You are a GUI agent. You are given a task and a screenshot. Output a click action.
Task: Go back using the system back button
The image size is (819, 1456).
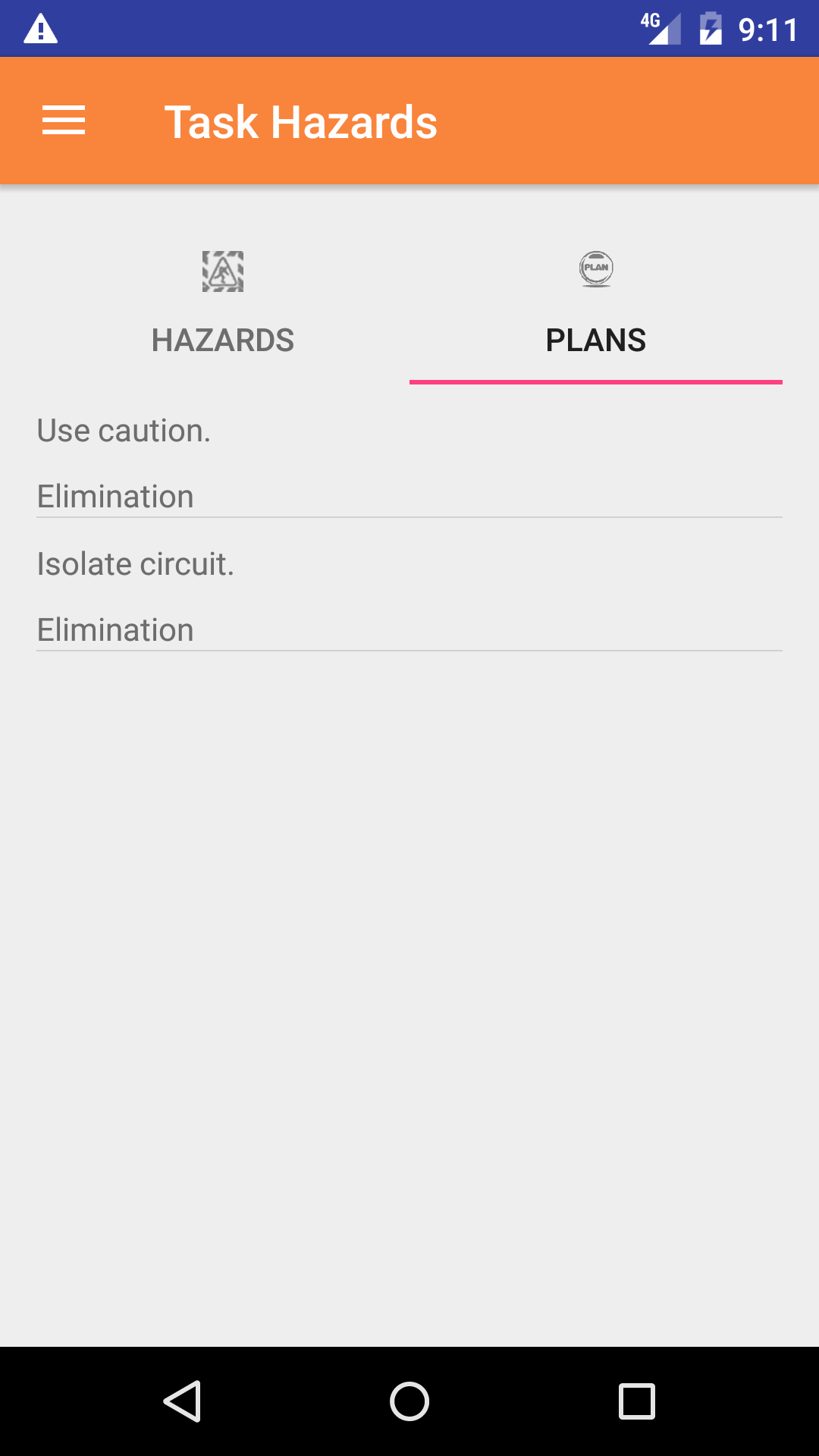click(x=182, y=1401)
